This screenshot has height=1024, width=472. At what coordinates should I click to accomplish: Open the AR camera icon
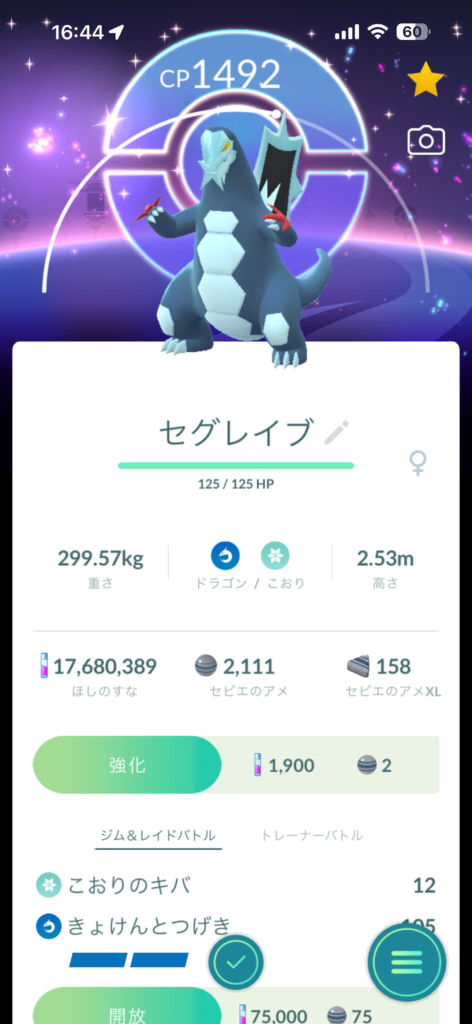coord(426,140)
